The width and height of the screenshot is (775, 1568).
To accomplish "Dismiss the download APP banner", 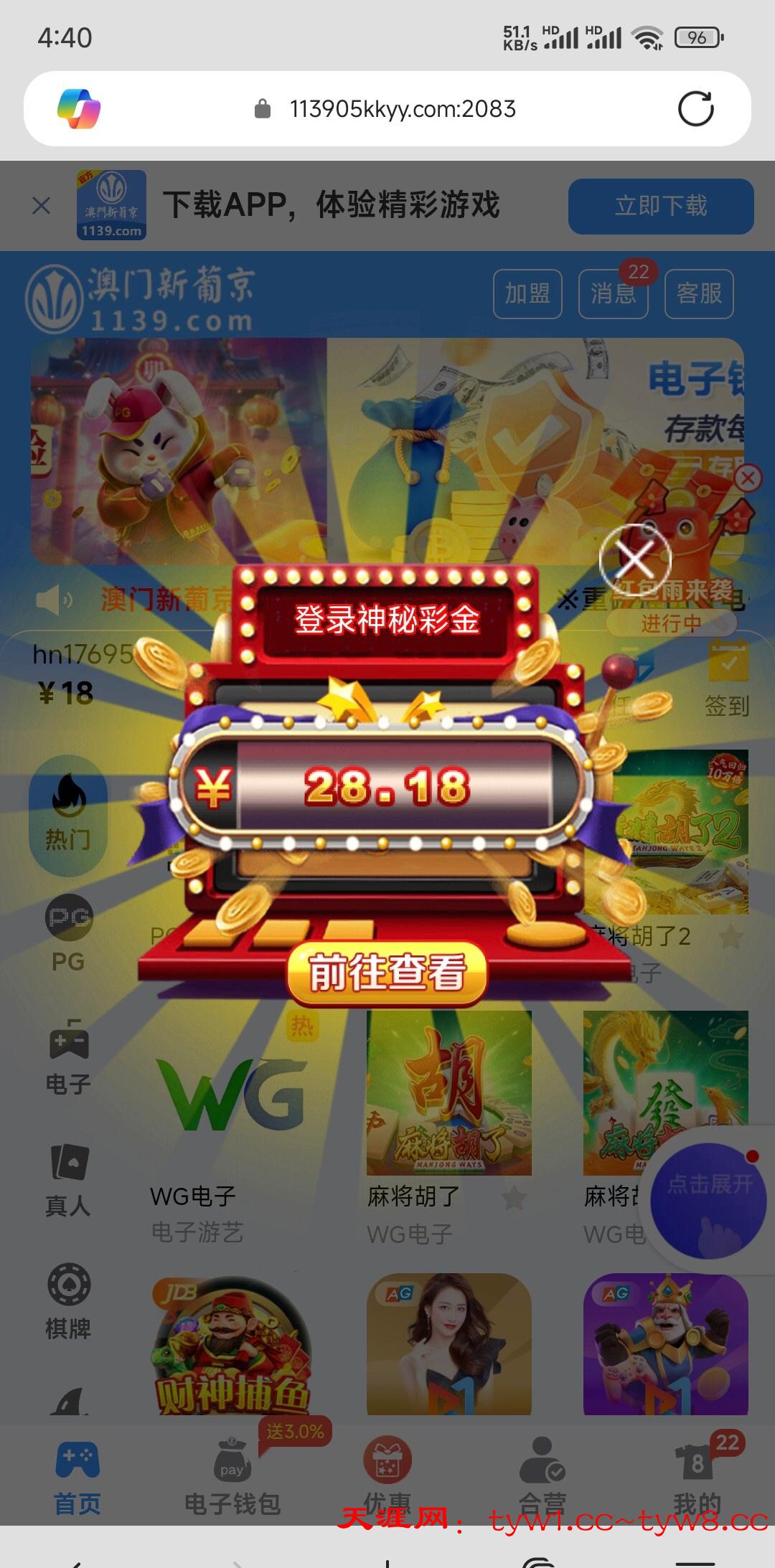I will pyautogui.click(x=42, y=206).
